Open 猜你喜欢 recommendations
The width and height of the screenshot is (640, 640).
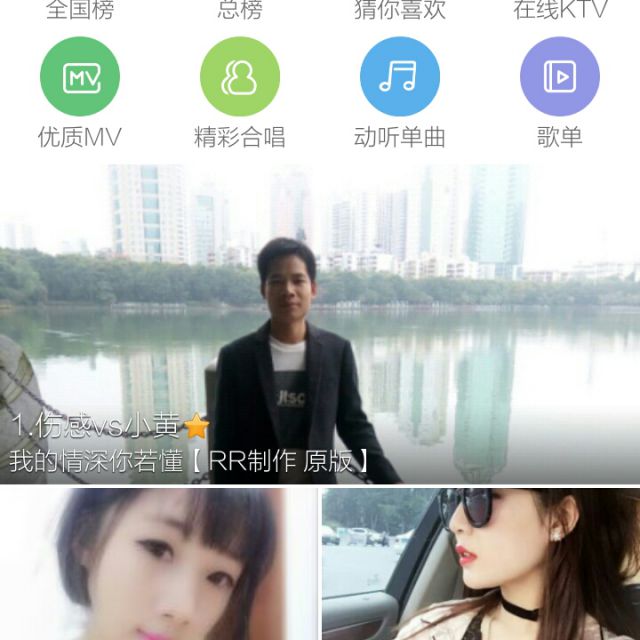click(399, 11)
